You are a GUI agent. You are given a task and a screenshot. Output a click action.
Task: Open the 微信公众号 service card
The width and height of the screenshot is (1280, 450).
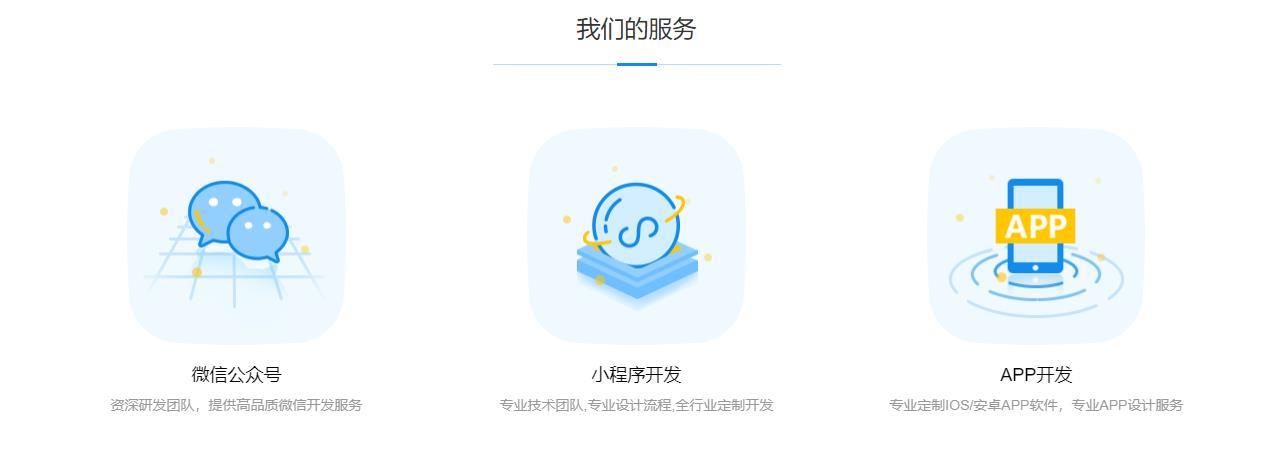(x=236, y=236)
